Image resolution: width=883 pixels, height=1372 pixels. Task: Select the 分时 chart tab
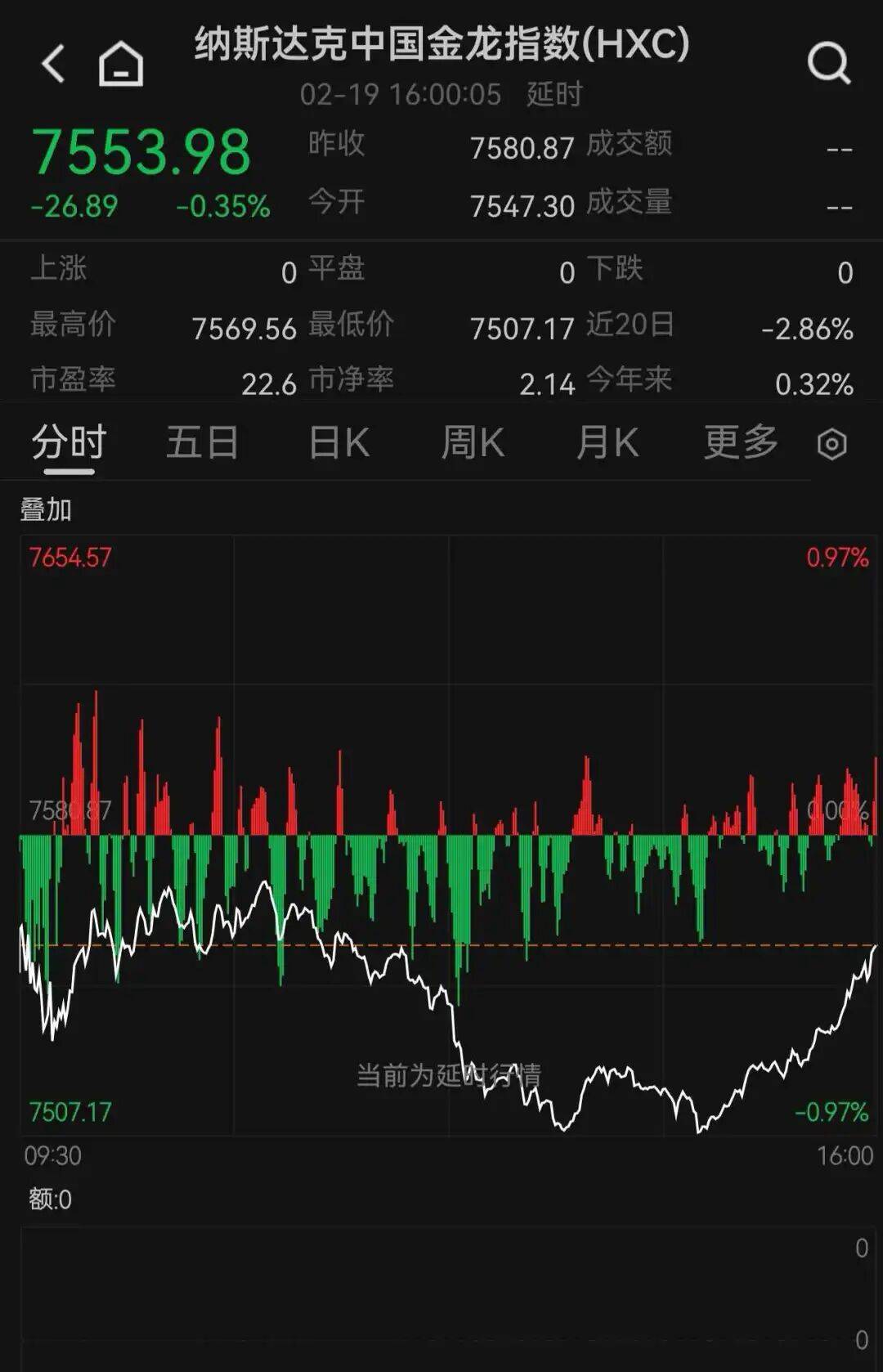point(69,443)
